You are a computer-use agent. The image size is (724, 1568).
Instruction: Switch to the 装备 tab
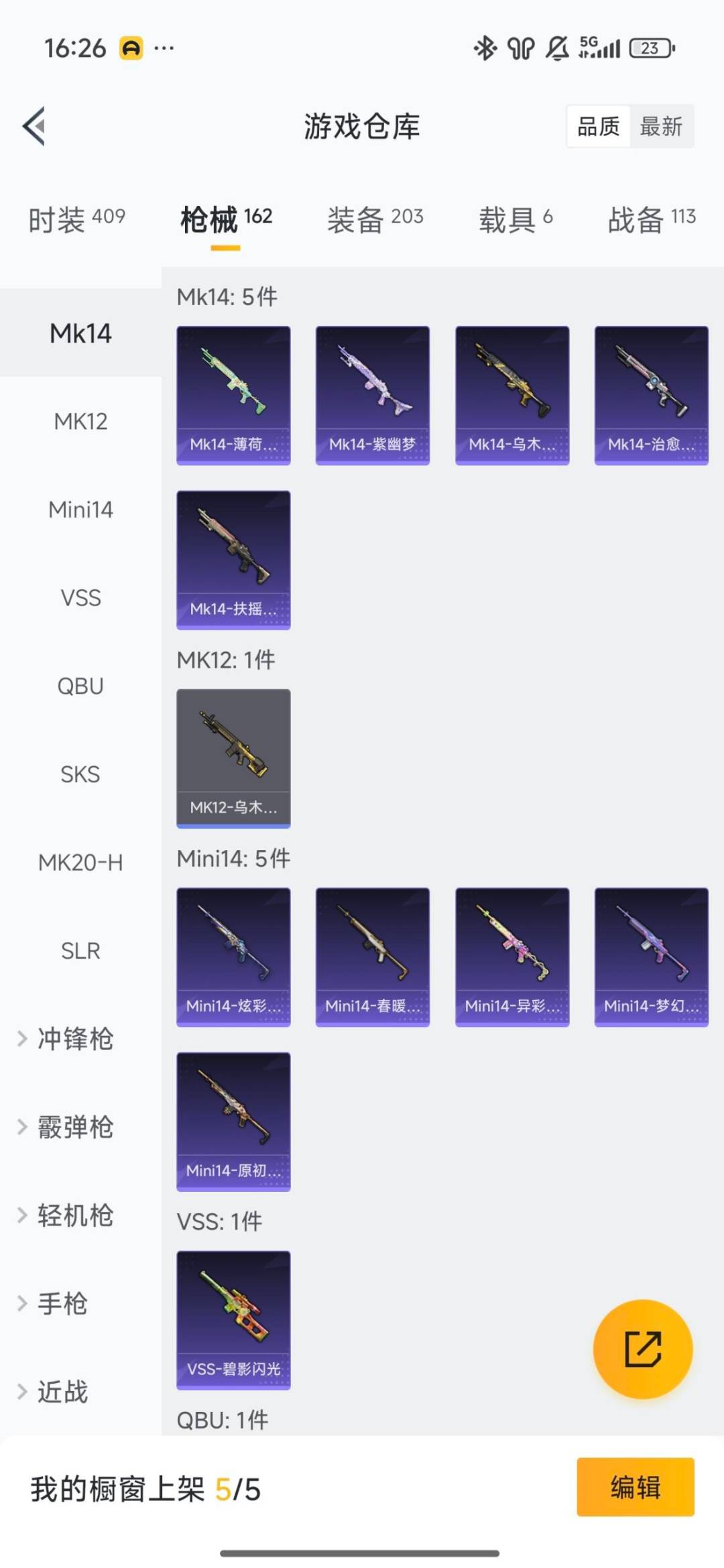pos(375,219)
